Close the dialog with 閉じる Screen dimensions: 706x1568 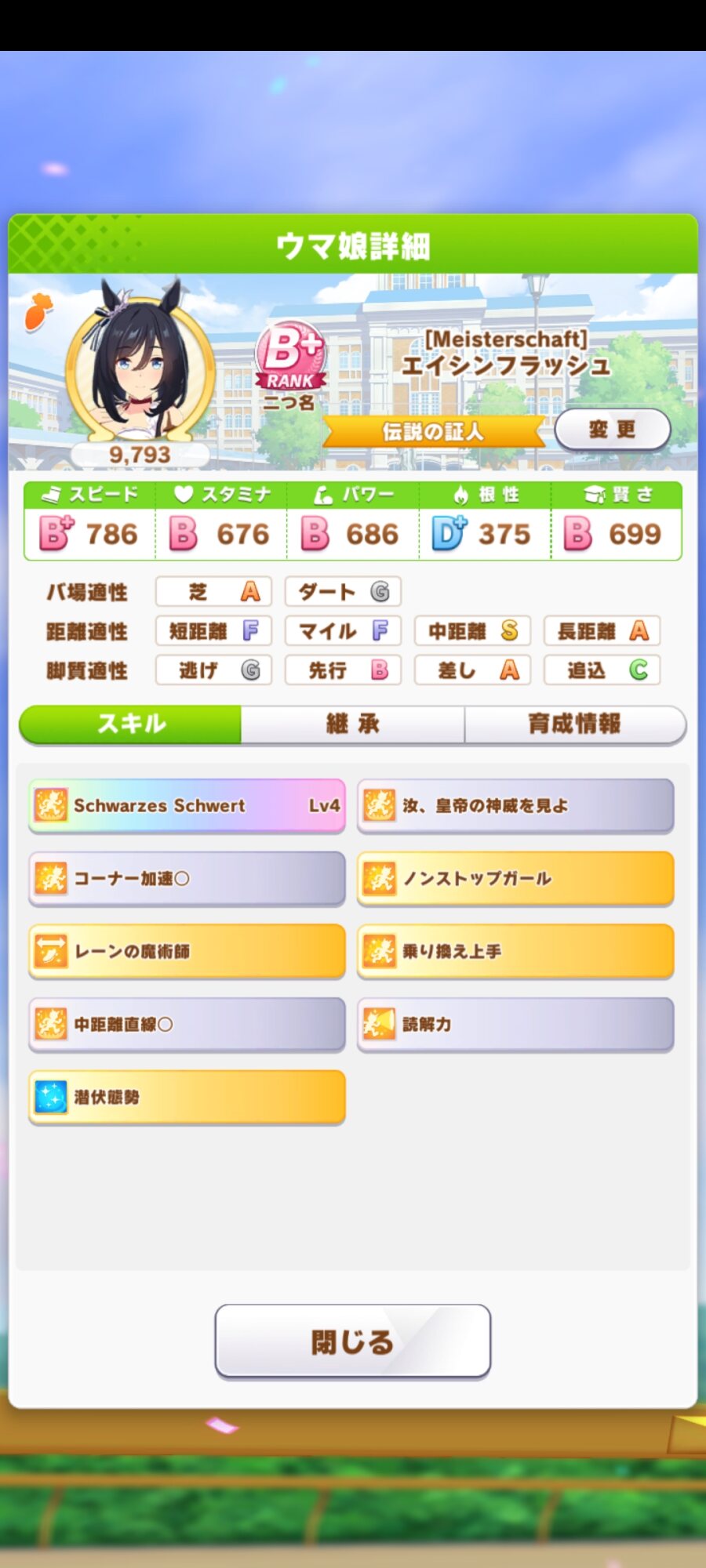352,1341
